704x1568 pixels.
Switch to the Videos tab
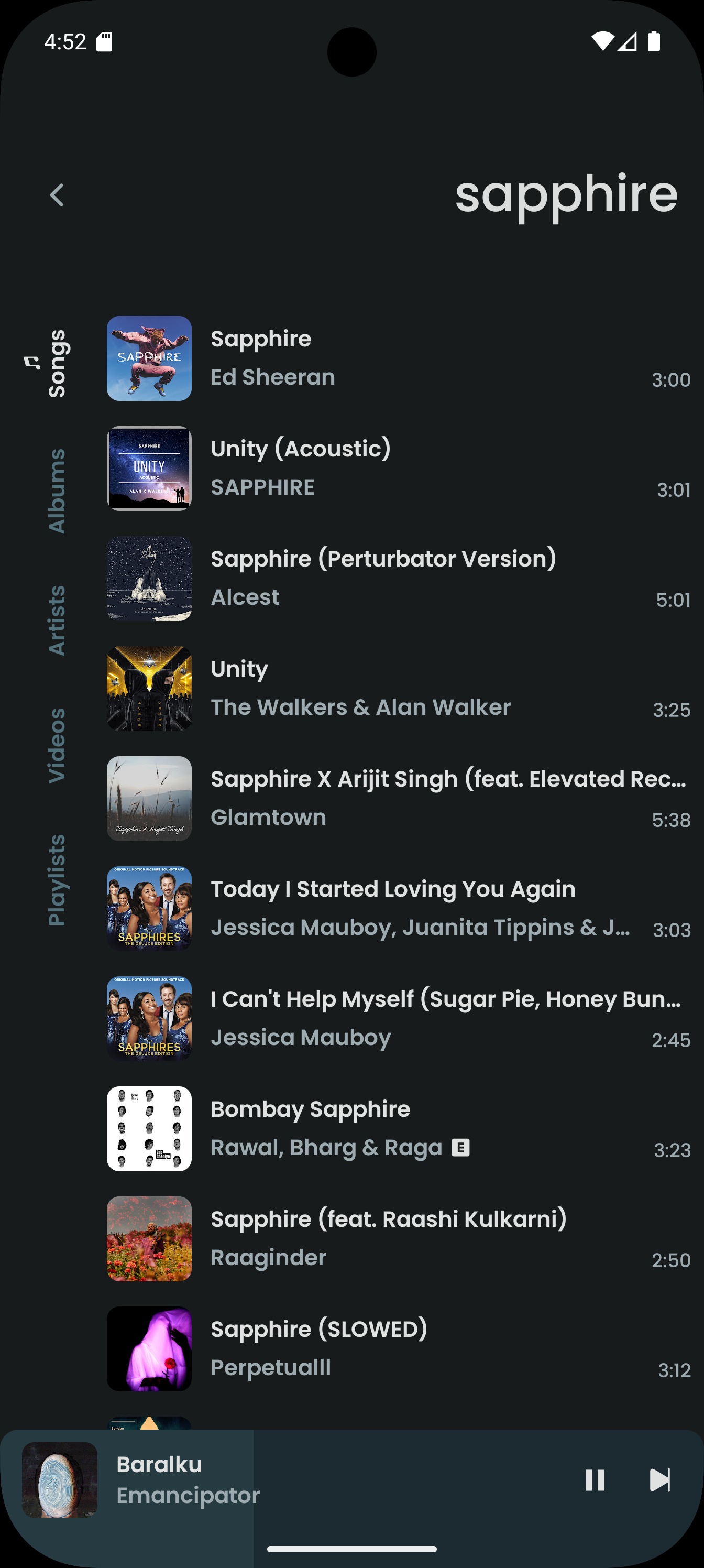pos(57,745)
